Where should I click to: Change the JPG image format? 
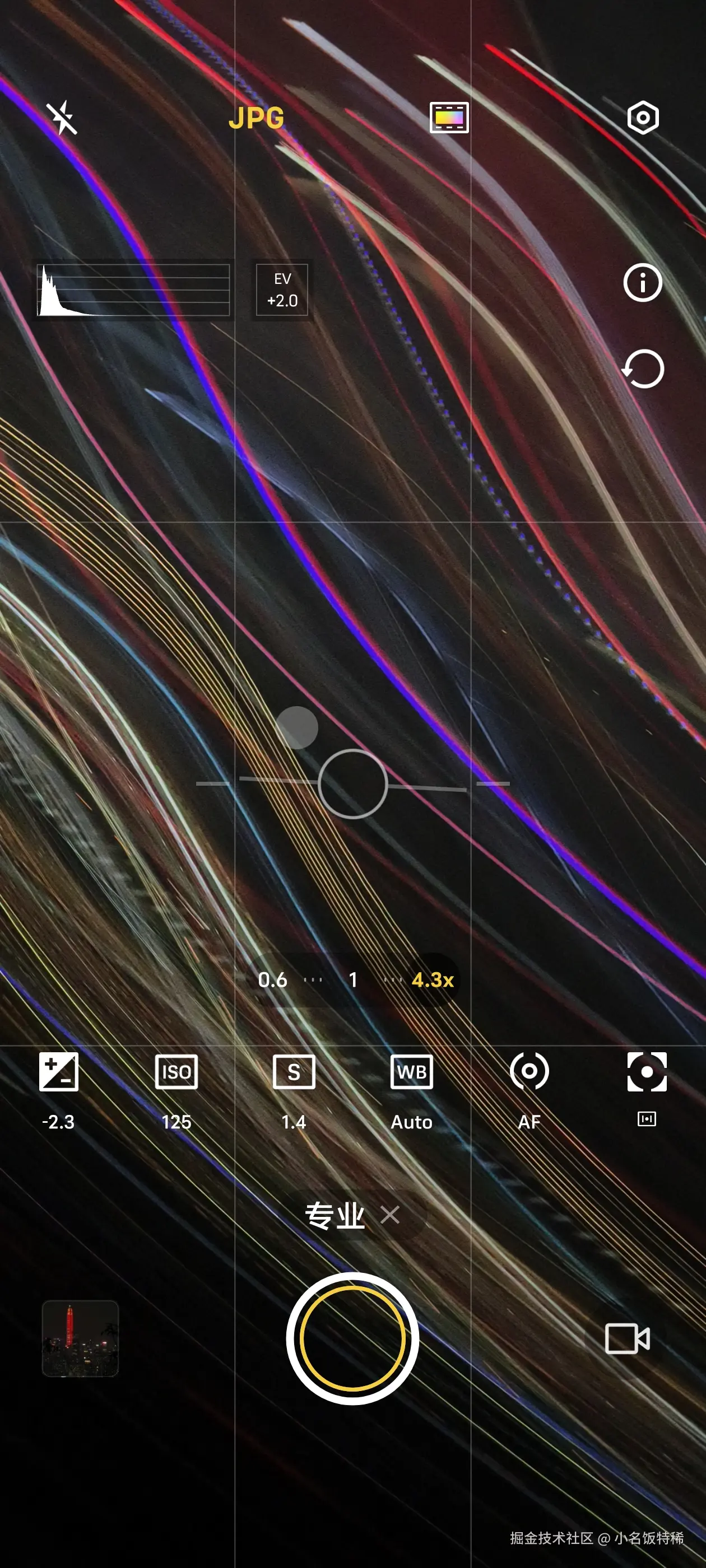(x=257, y=118)
